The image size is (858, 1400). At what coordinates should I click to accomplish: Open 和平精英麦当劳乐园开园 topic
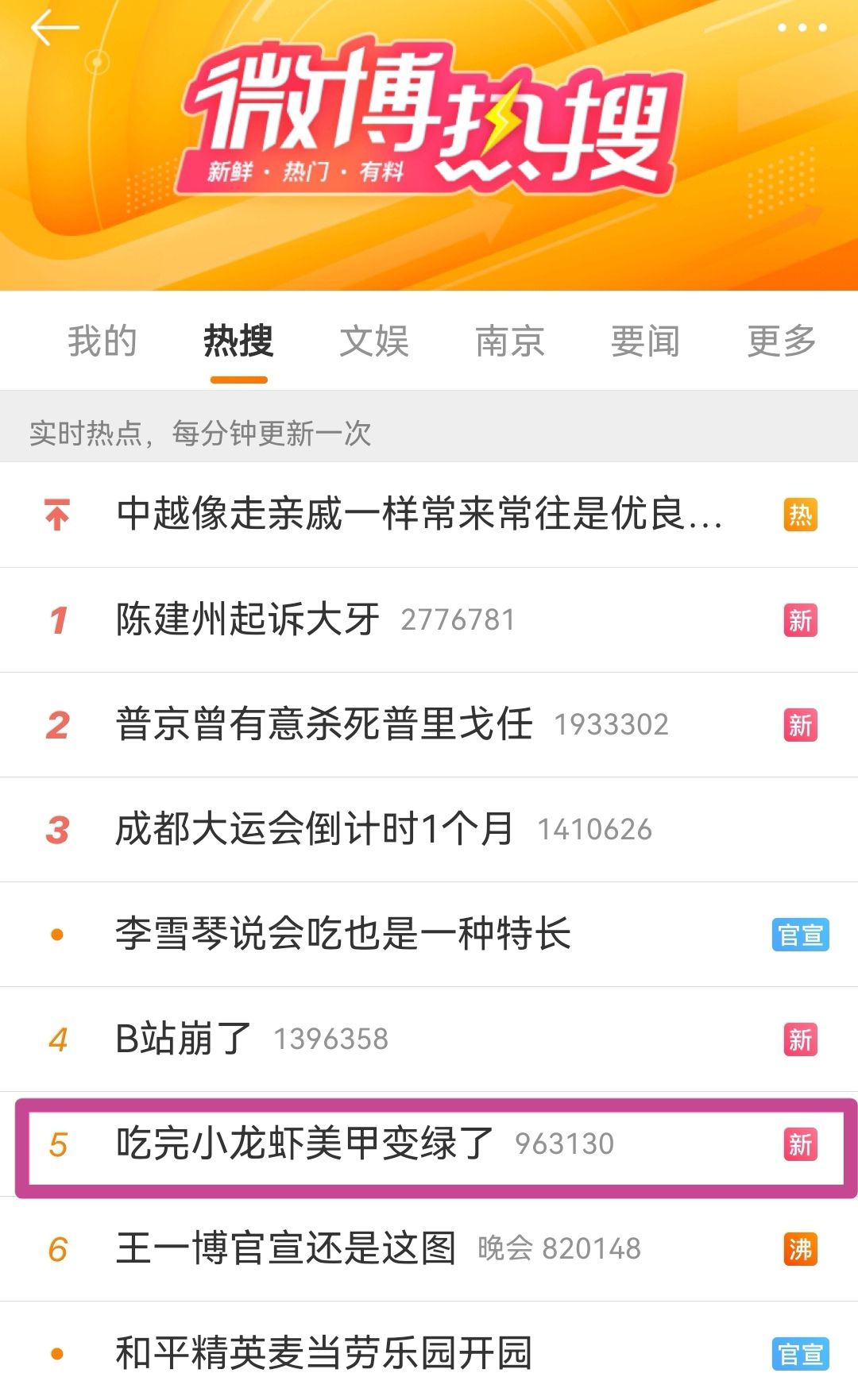click(x=324, y=1353)
